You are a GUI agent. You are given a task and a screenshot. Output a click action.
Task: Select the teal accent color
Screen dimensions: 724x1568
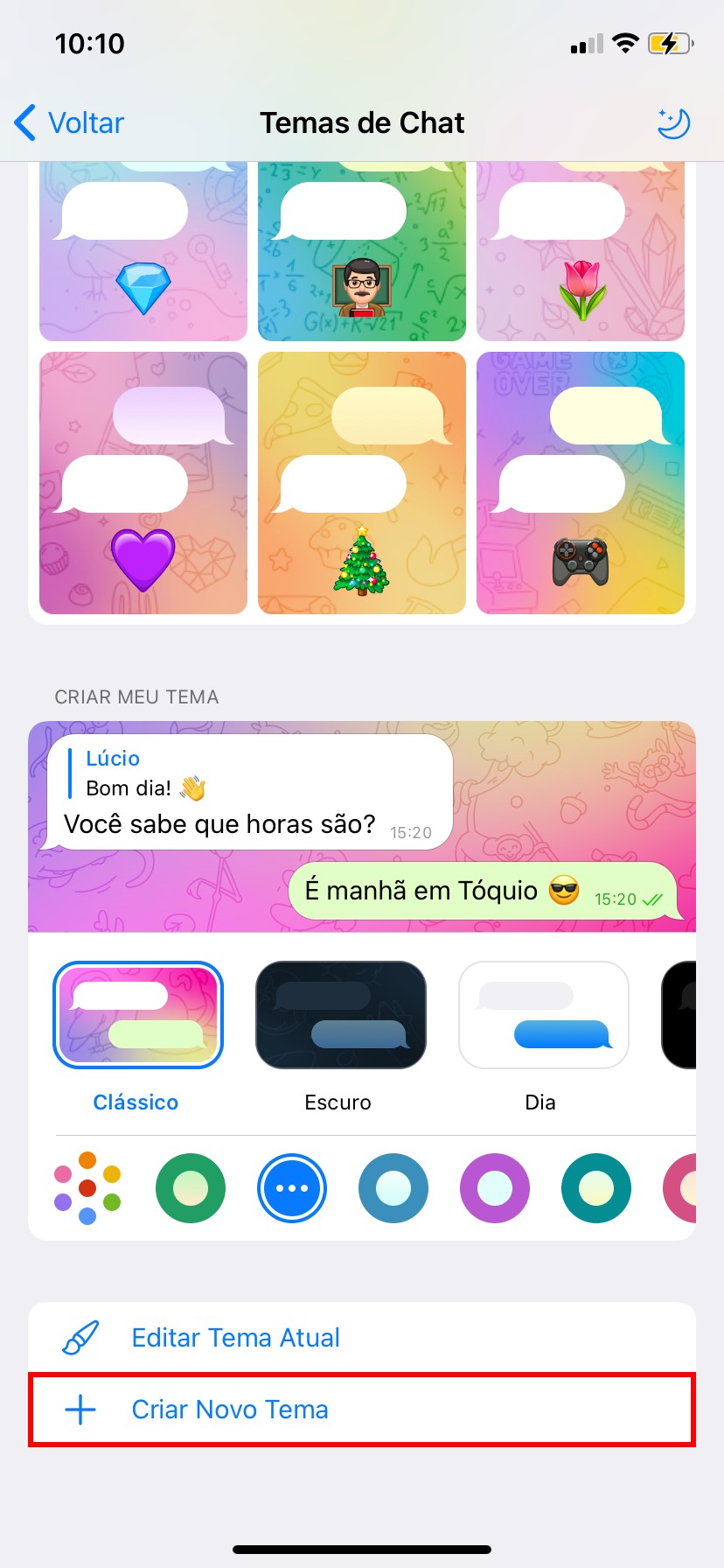596,1187
